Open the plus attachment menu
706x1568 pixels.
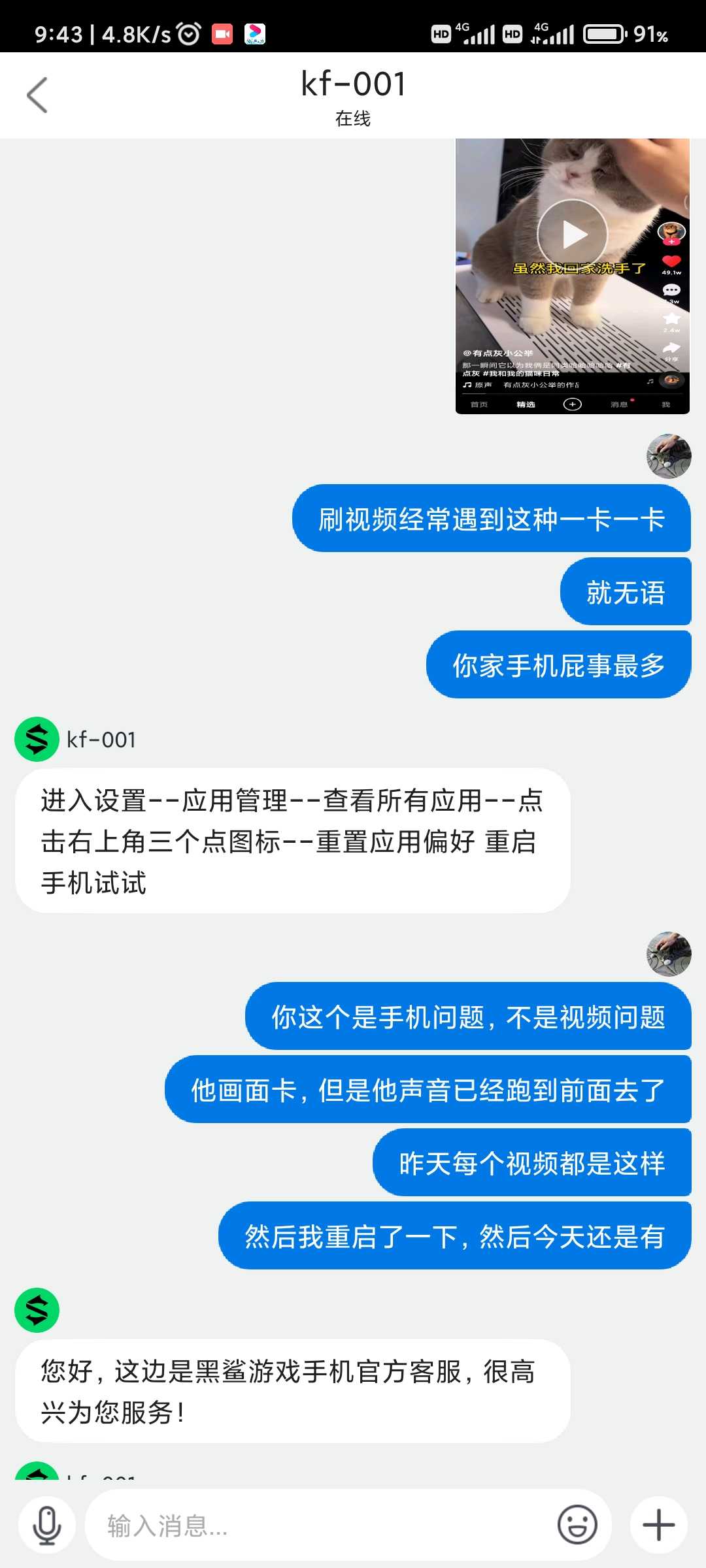tap(659, 1526)
